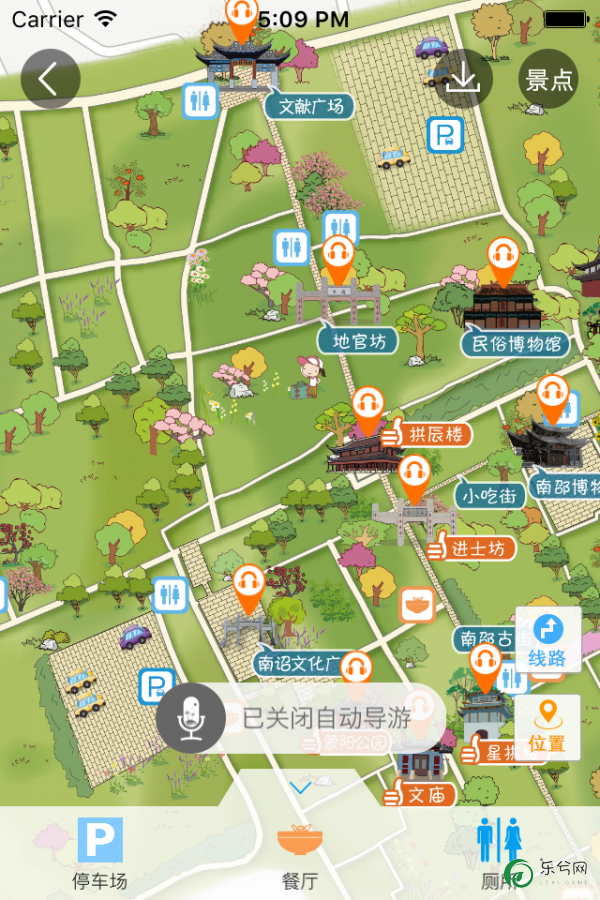The width and height of the screenshot is (600, 900).
Task: Tap the microphone auto-guide button
Action: pyautogui.click(x=190, y=717)
